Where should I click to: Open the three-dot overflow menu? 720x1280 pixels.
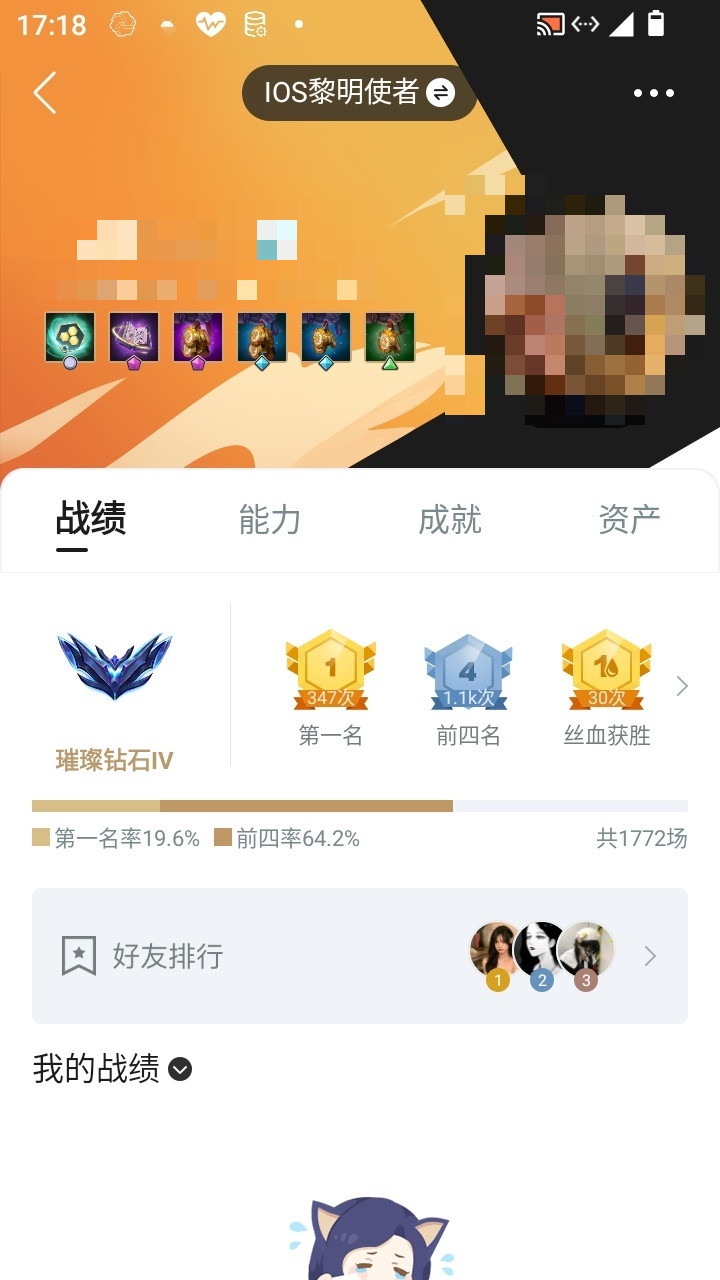coord(654,93)
